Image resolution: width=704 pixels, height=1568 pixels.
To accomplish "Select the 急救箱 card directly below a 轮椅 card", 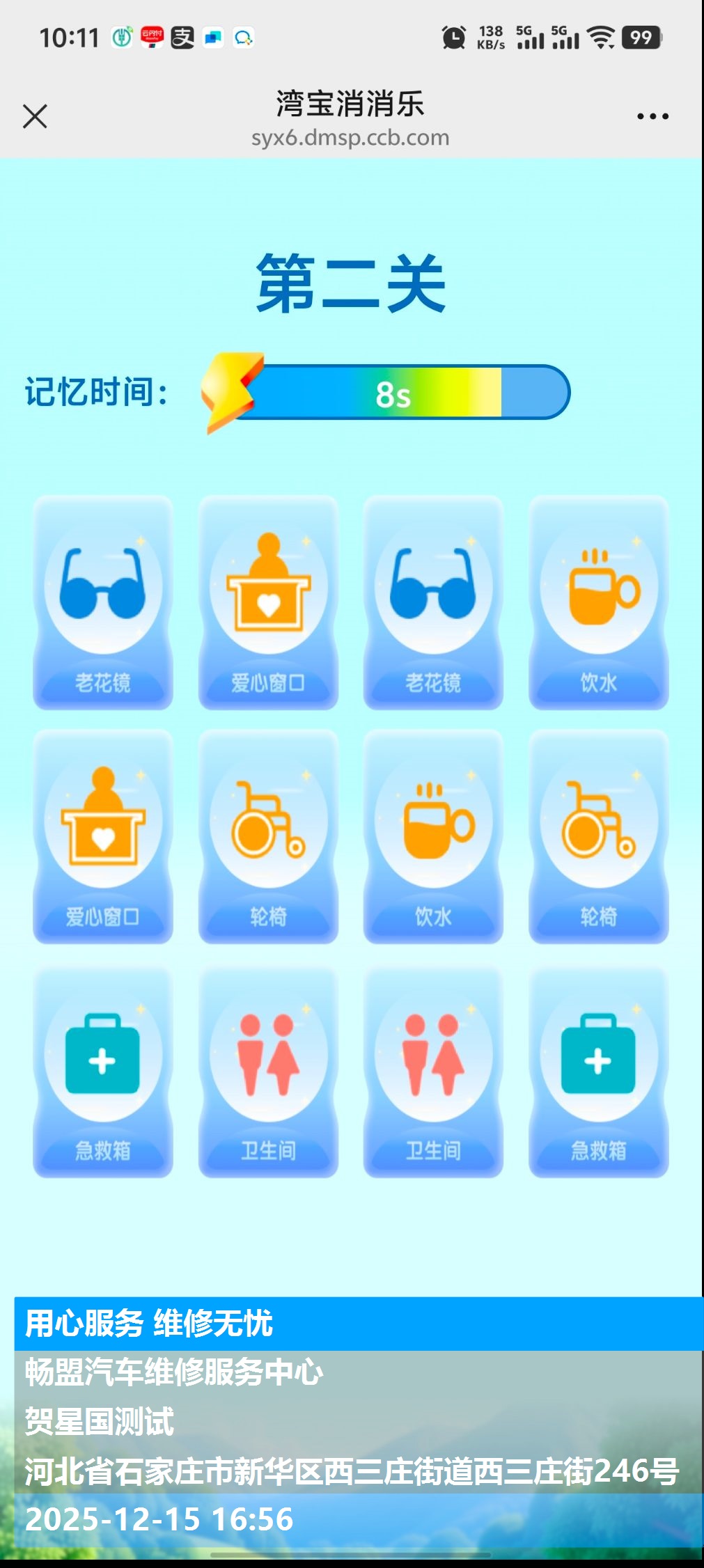I will 598,1071.
